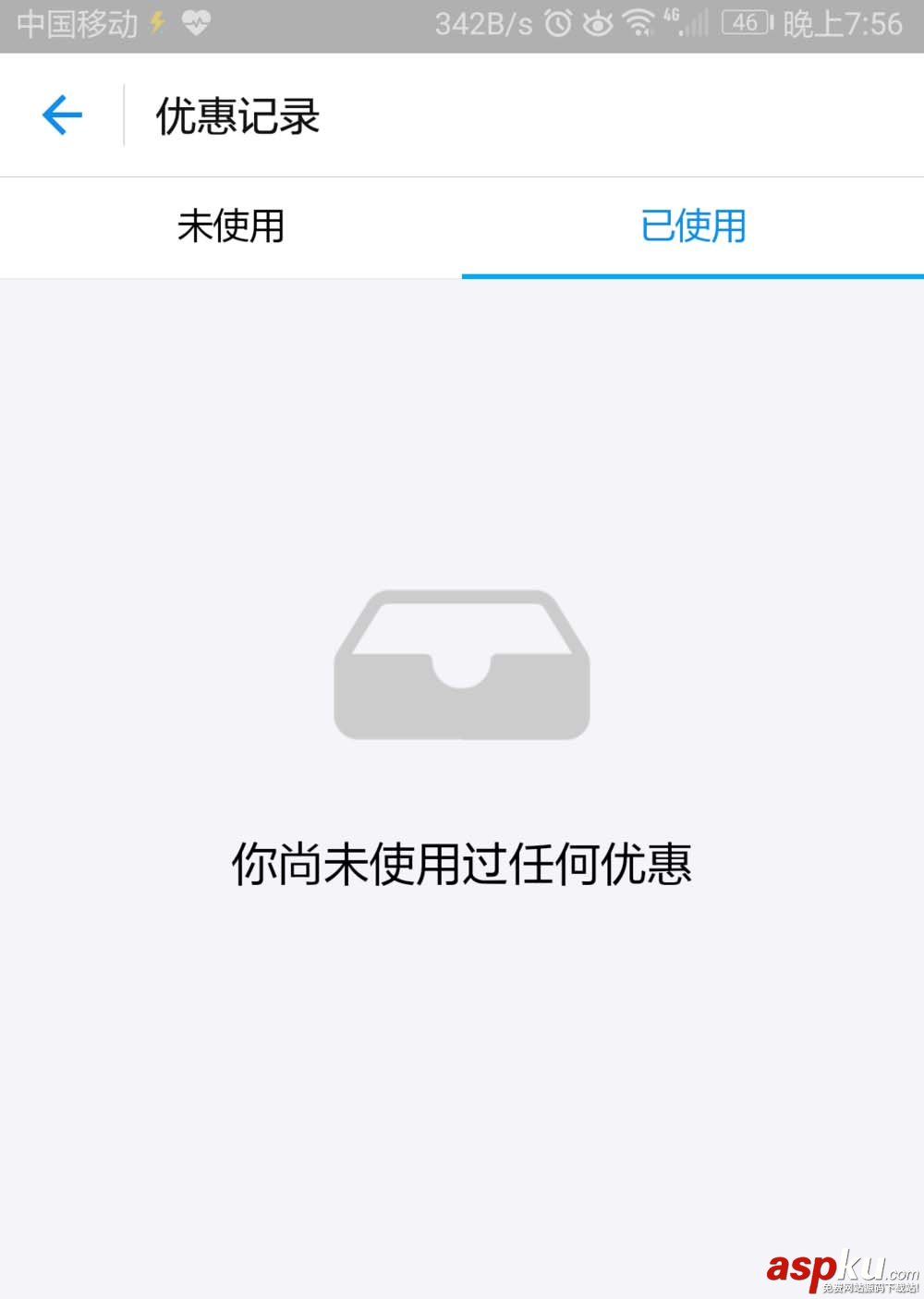Tap the blue back arrow
The image size is (924, 1299).
[x=61, y=114]
